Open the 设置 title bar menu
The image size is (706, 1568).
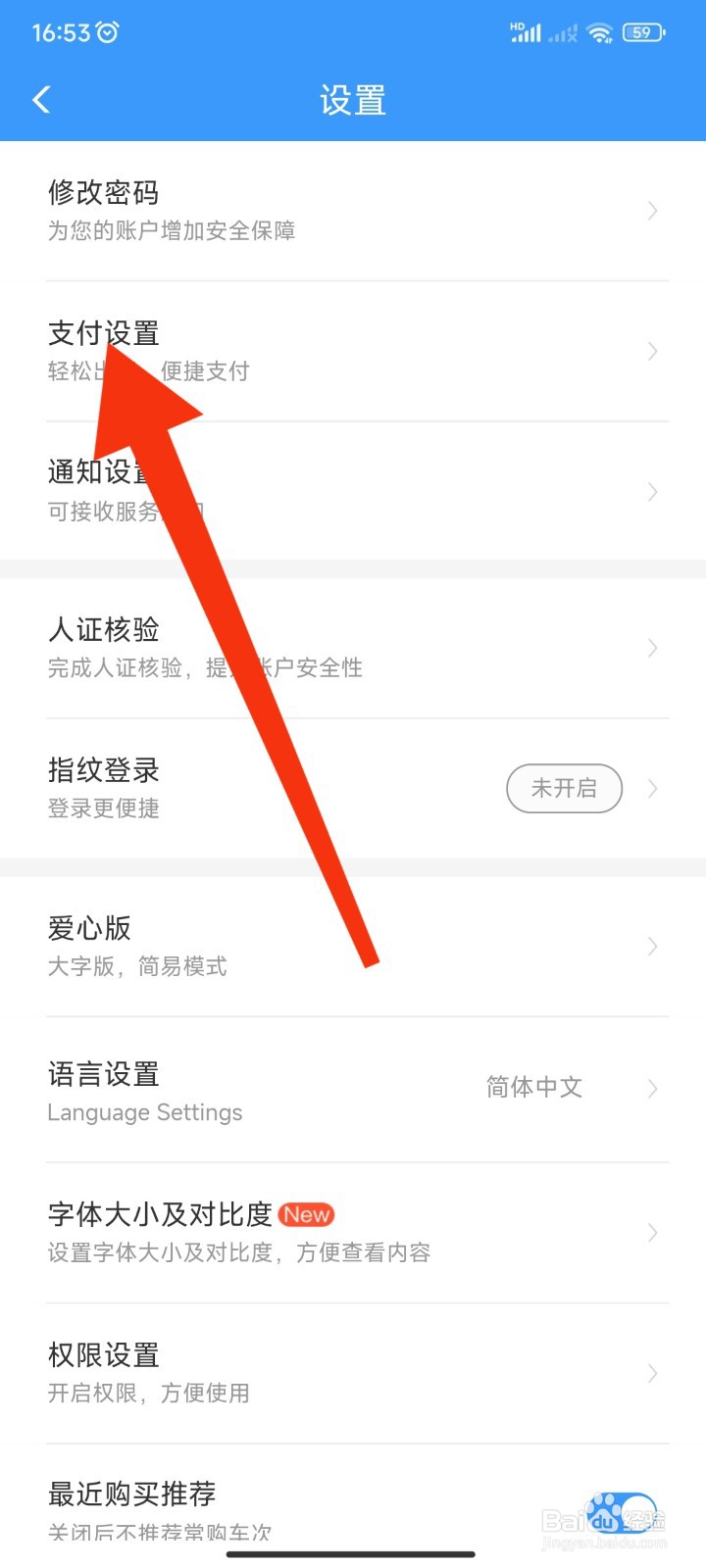(x=353, y=100)
